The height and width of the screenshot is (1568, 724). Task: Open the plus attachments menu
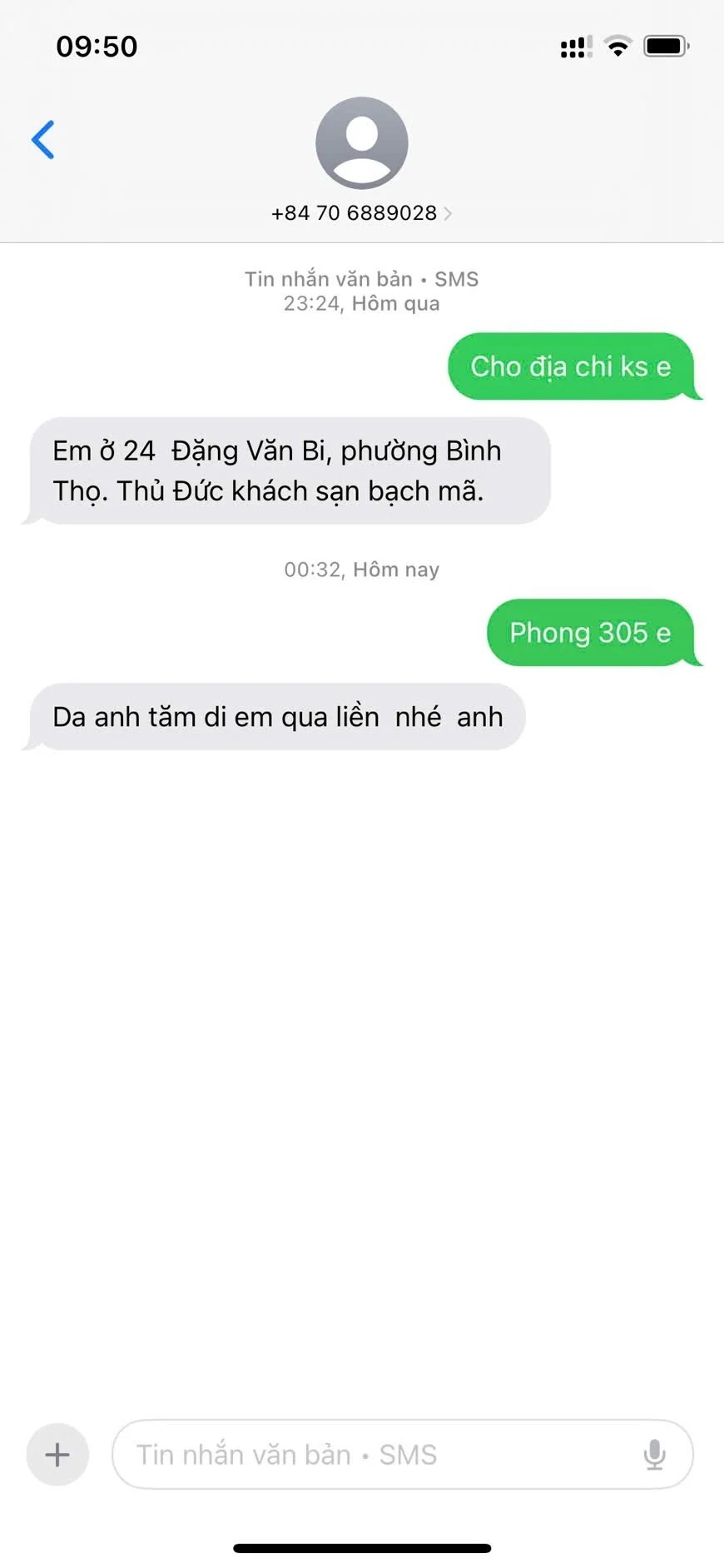pos(57,1455)
